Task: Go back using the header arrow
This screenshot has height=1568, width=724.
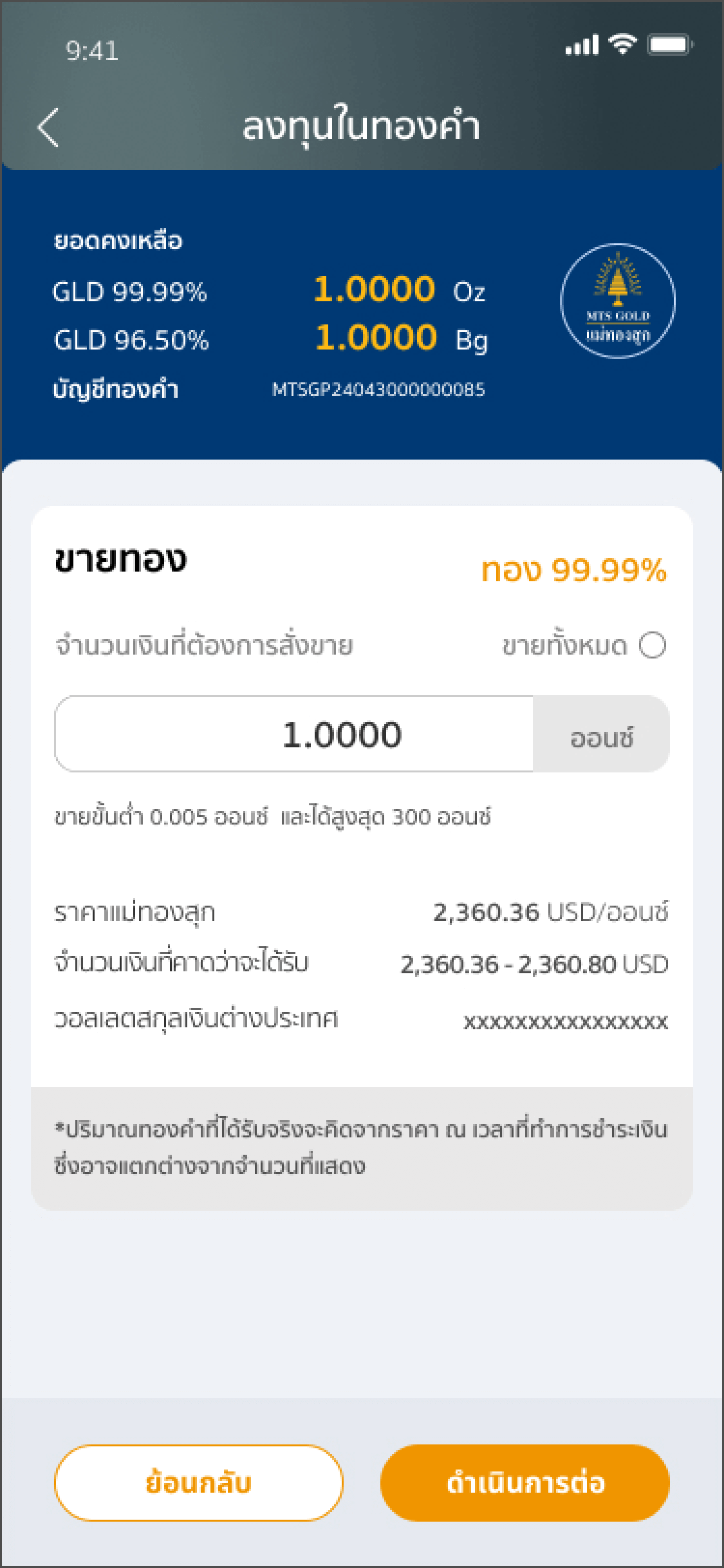Action: pyautogui.click(x=48, y=127)
